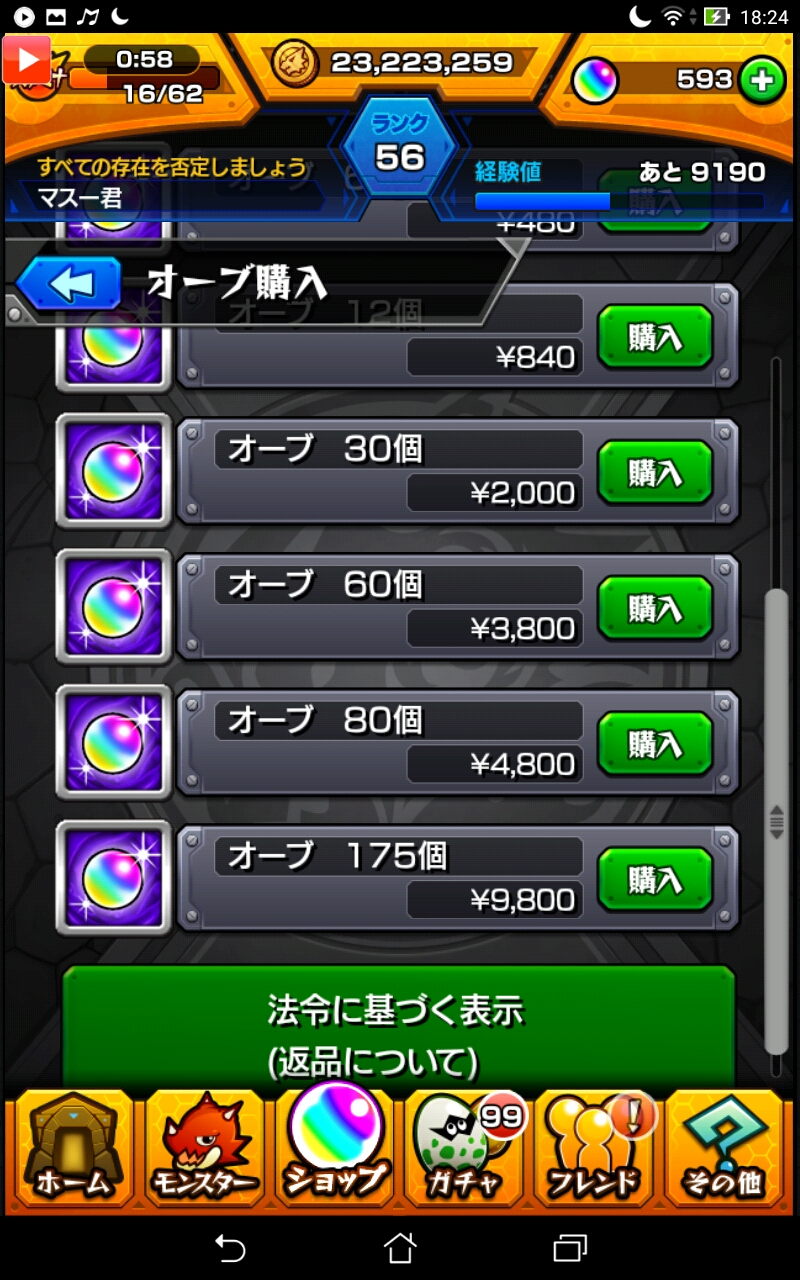Go back using the blue arrow
Image resolution: width=800 pixels, height=1280 pixels.
coord(68,284)
